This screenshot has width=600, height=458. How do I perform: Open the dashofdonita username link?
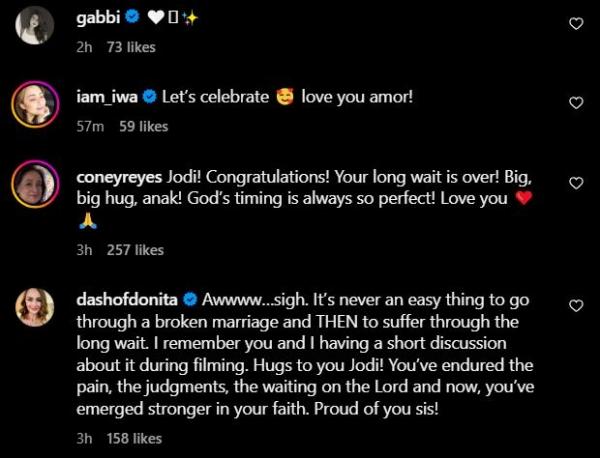click(124, 299)
